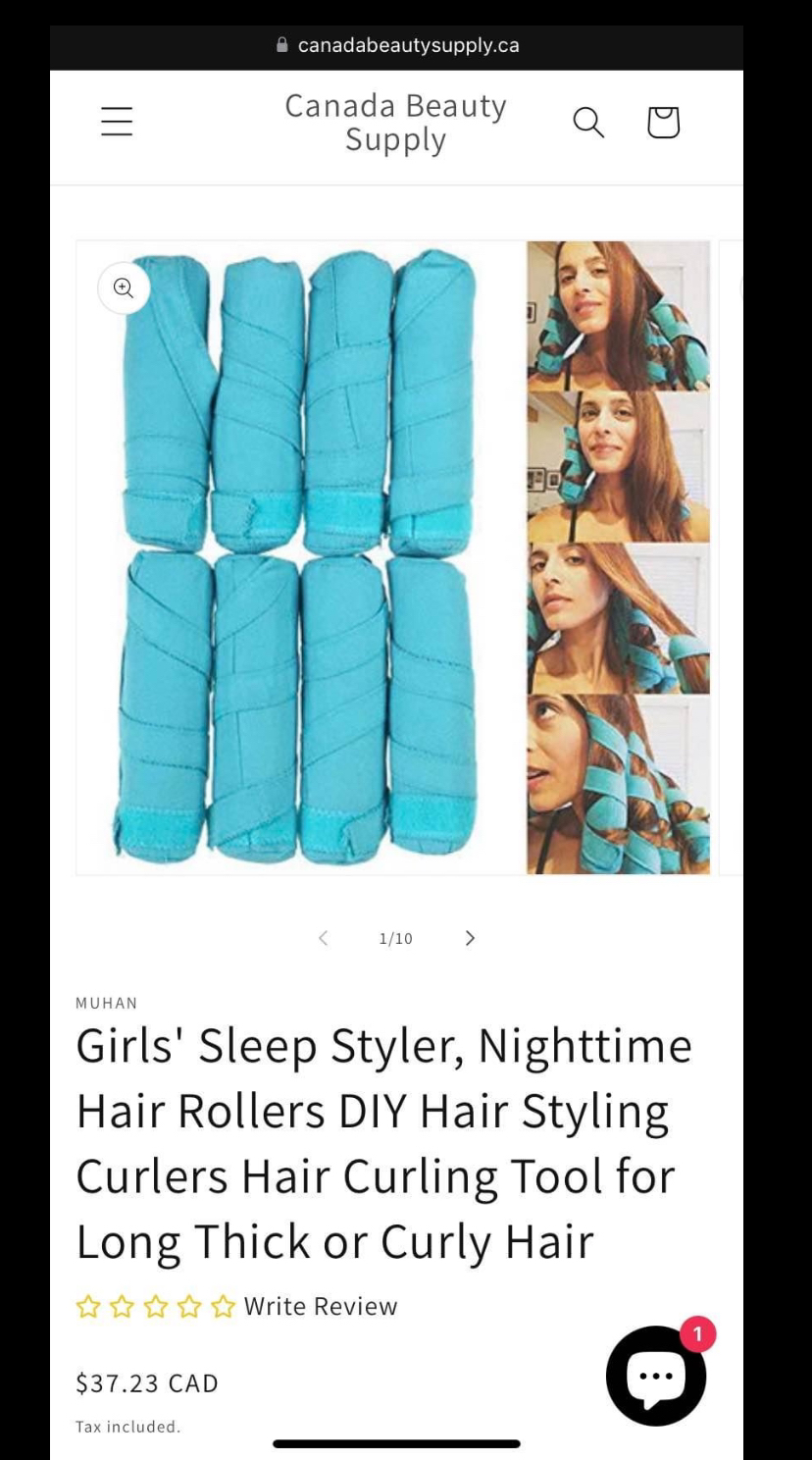Go to previous product image
812x1460 pixels.
323,938
